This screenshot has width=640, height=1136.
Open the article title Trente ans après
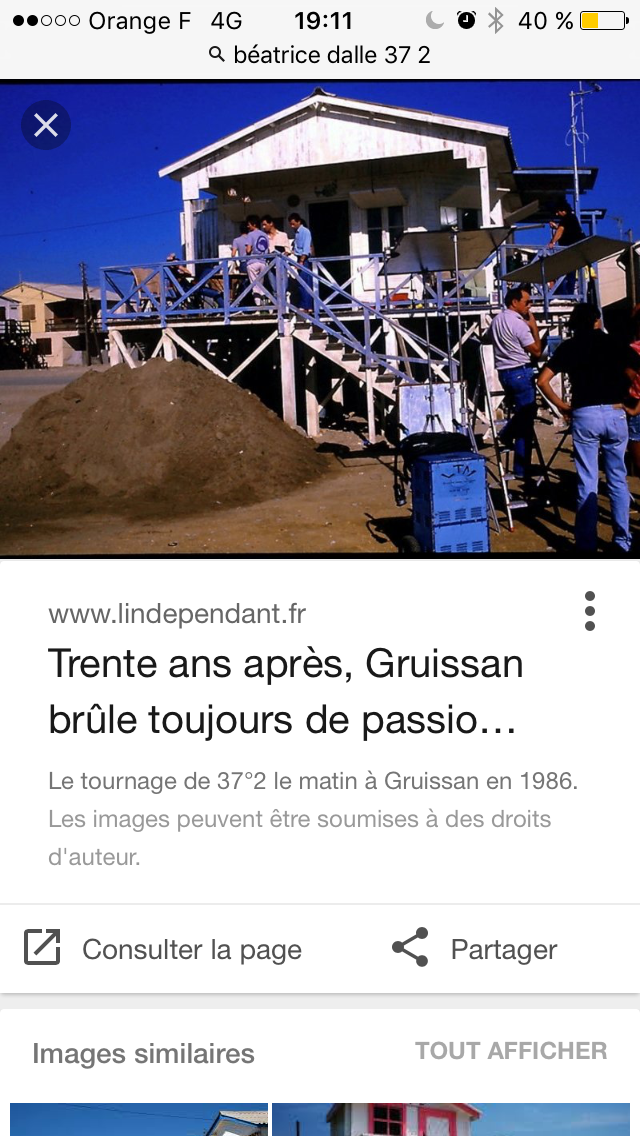click(285, 691)
